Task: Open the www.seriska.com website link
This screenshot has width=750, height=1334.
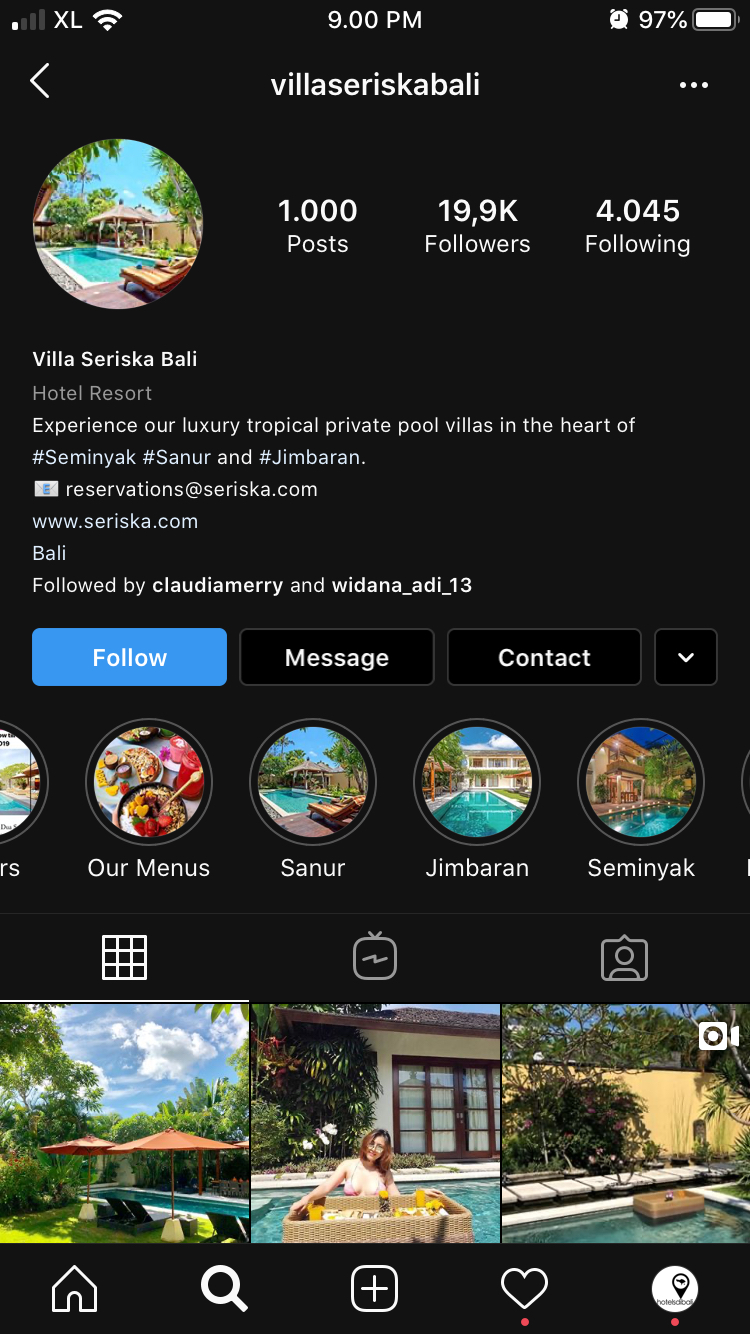Action: tap(115, 521)
